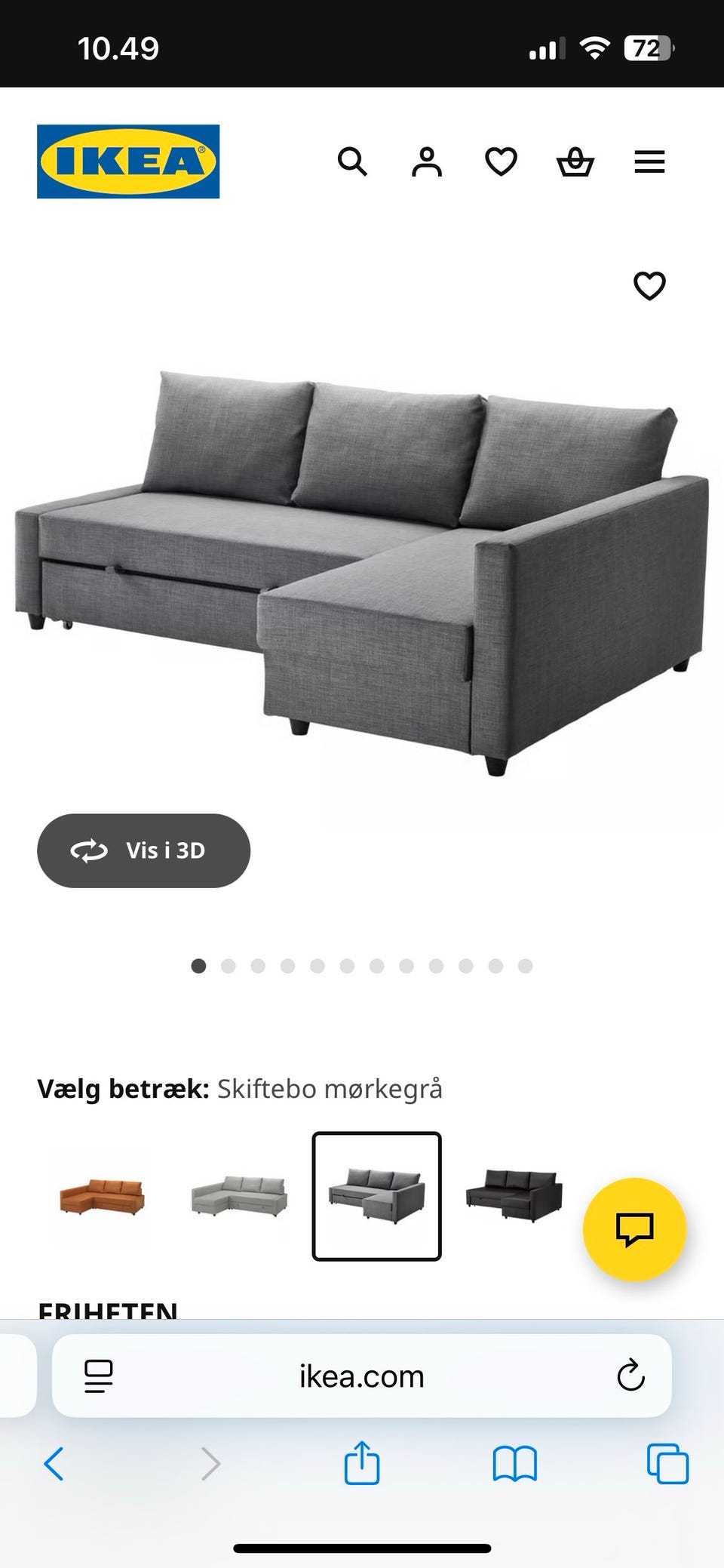Open your IKEA account profile

point(425,161)
